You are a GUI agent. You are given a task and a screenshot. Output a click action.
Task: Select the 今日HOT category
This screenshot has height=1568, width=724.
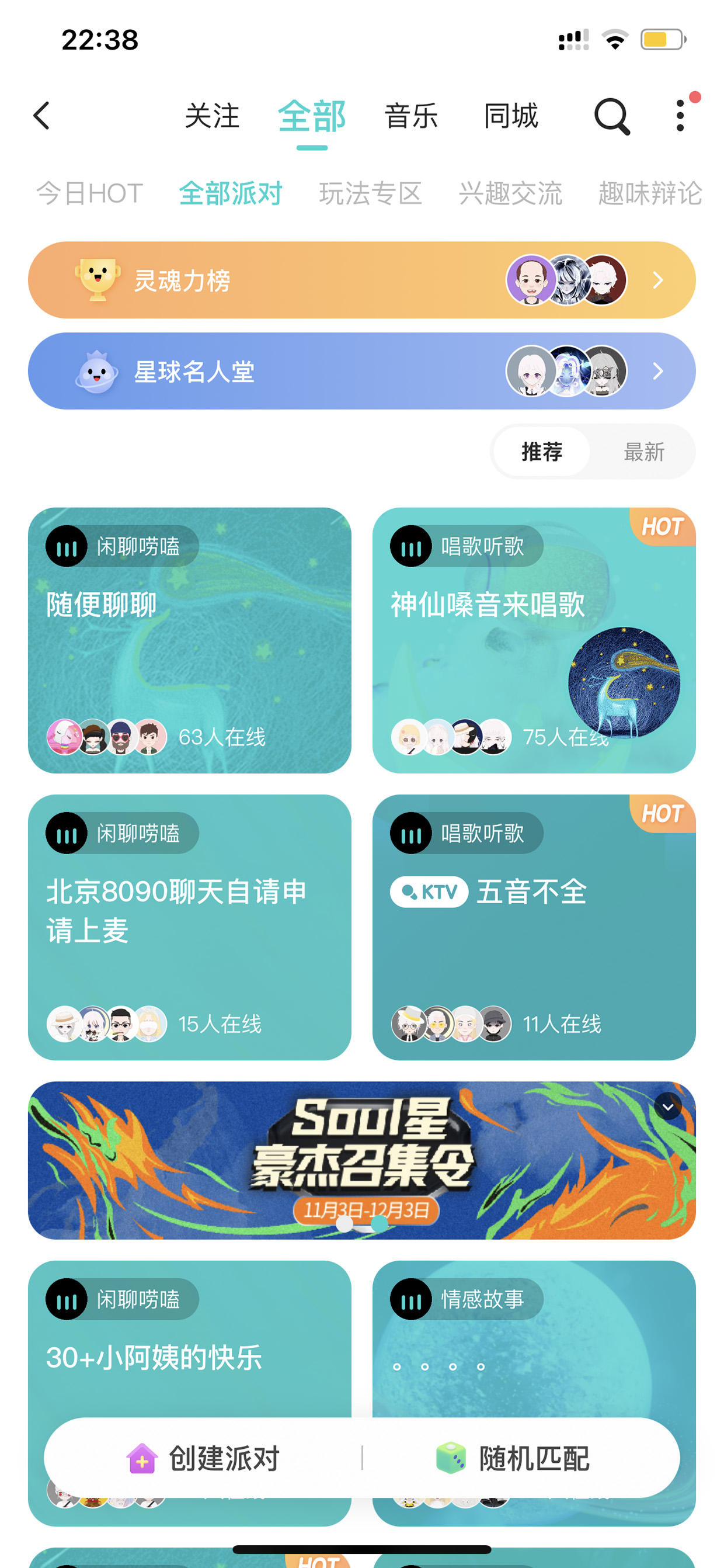pyautogui.click(x=90, y=193)
